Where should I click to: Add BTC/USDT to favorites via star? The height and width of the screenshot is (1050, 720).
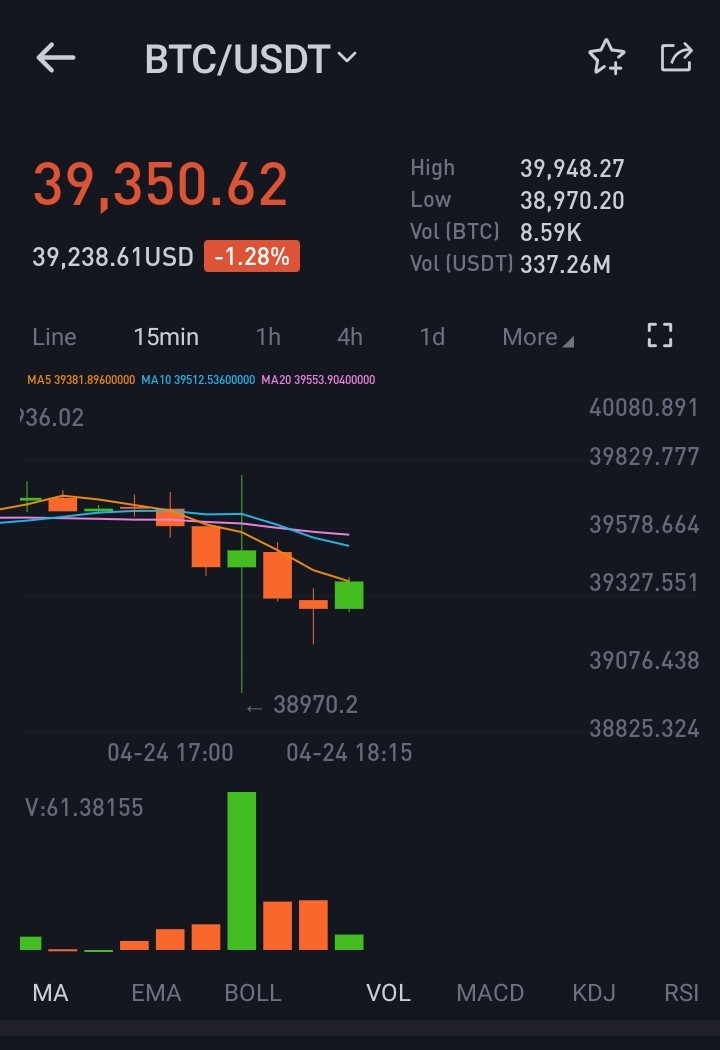point(607,57)
